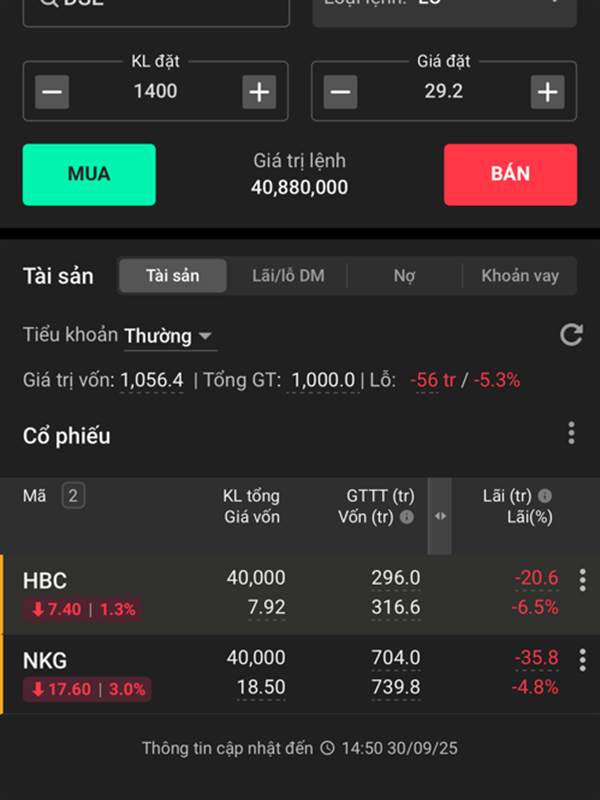Switch to the Lãi/lỗ DM tab

click(288, 276)
